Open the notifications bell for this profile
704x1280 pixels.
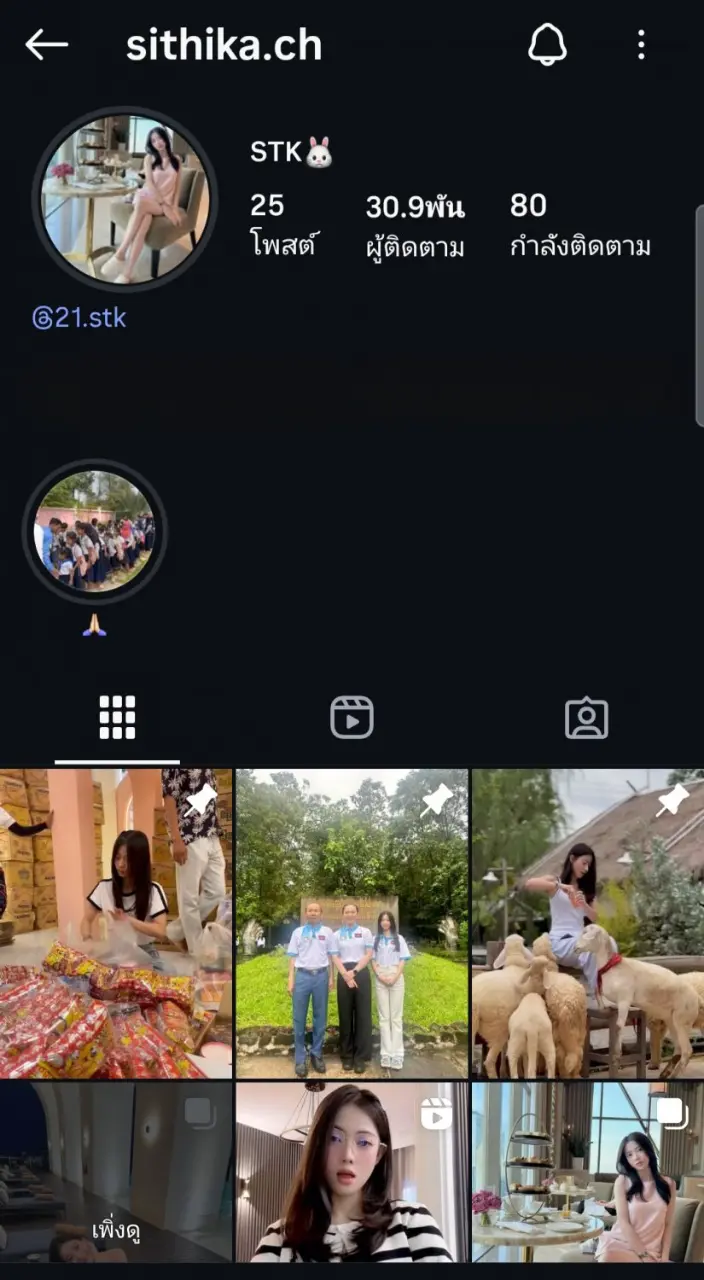pyautogui.click(x=547, y=45)
